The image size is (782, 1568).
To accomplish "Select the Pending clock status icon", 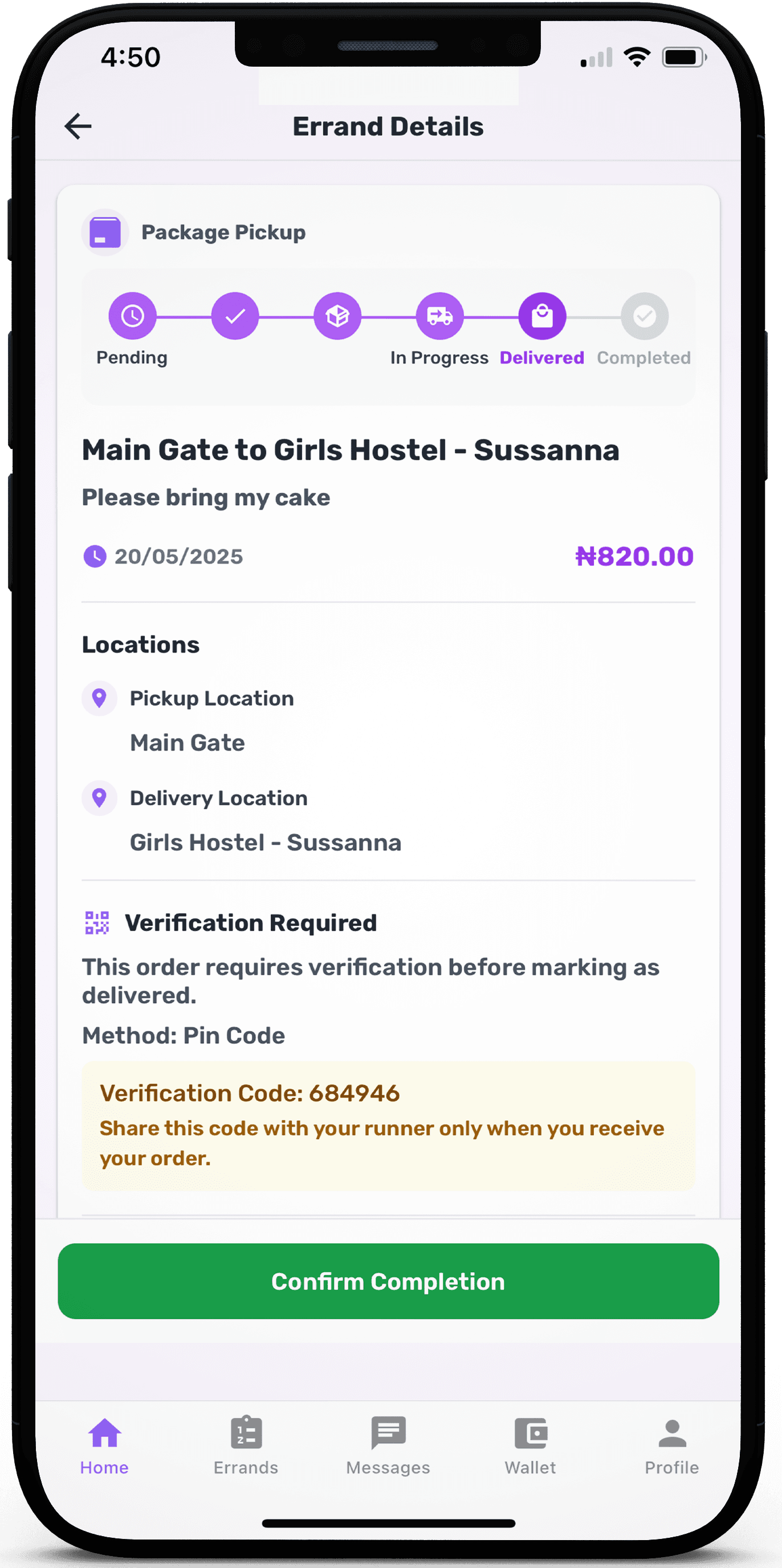I will coord(132,317).
